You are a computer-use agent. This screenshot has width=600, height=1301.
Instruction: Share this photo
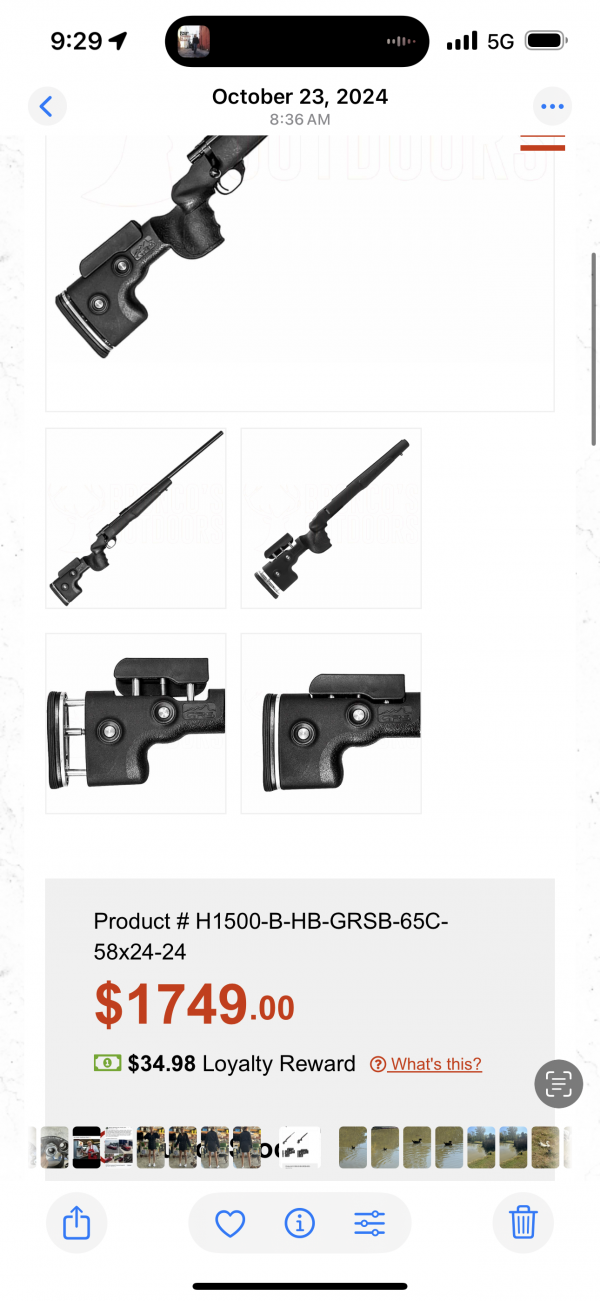[x=77, y=1222]
